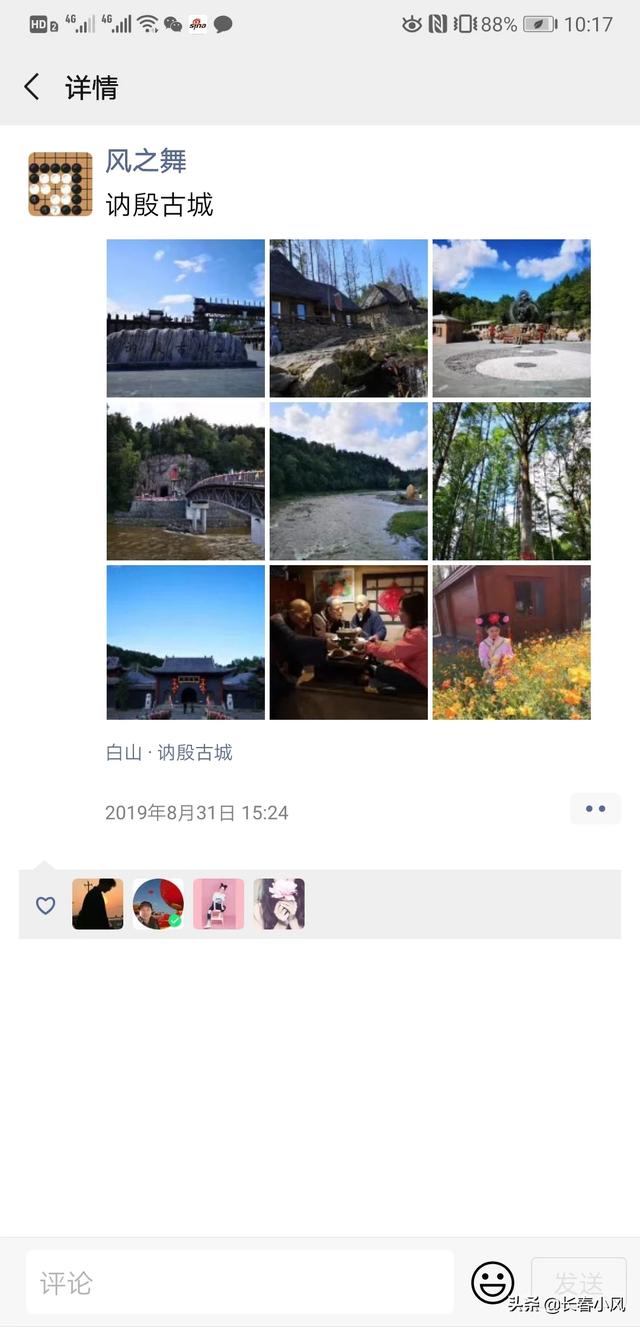The image size is (640, 1327).
Task: View the thatched cottages photo
Action: click(x=348, y=318)
